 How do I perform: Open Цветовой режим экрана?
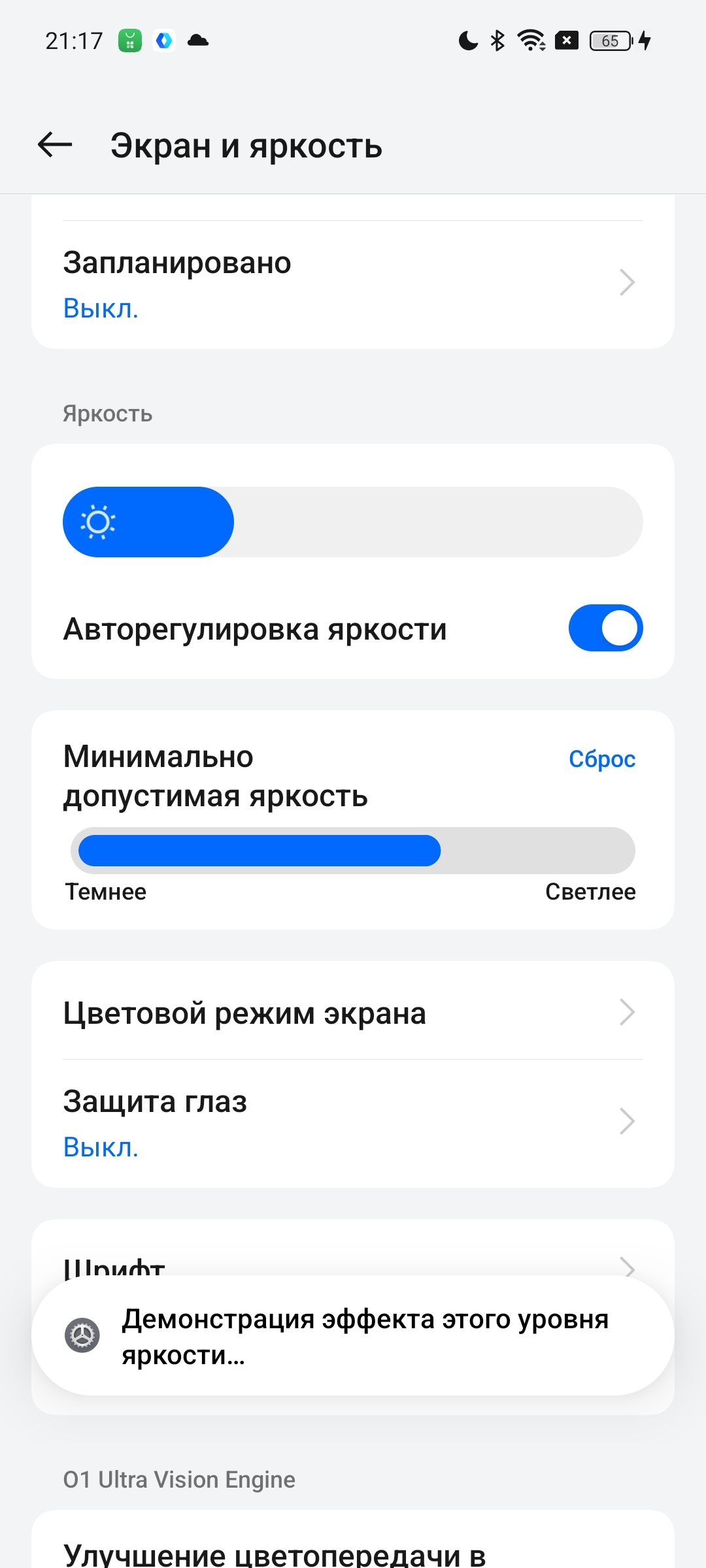click(352, 1013)
